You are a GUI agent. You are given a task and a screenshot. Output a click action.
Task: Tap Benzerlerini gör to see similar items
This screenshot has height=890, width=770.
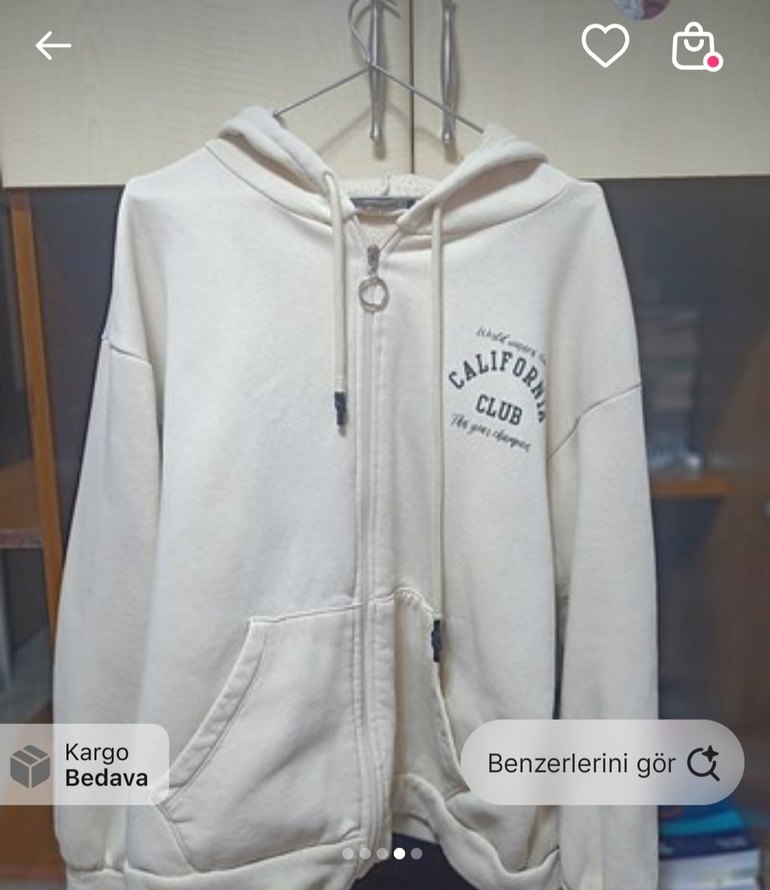(x=602, y=763)
